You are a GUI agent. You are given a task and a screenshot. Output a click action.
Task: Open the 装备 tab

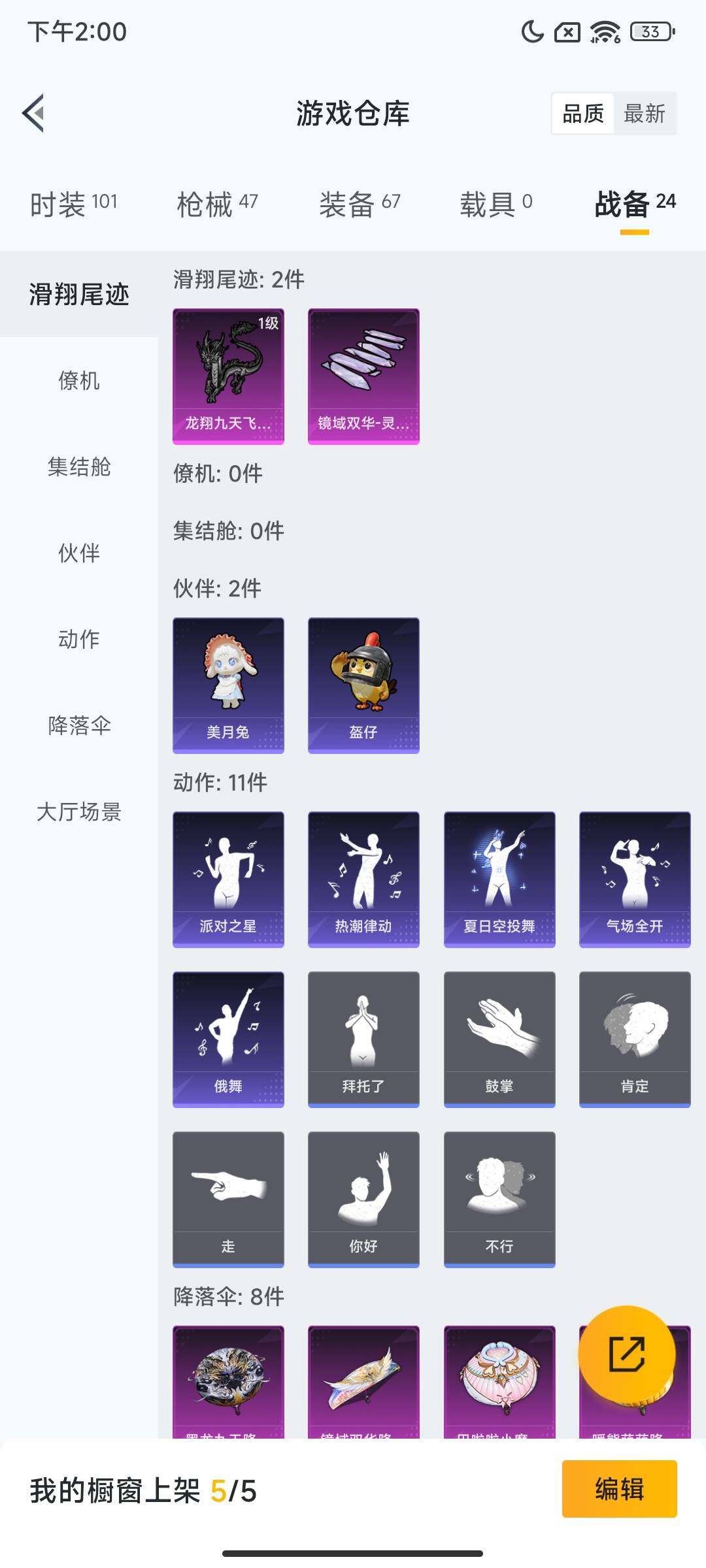pyautogui.click(x=360, y=204)
